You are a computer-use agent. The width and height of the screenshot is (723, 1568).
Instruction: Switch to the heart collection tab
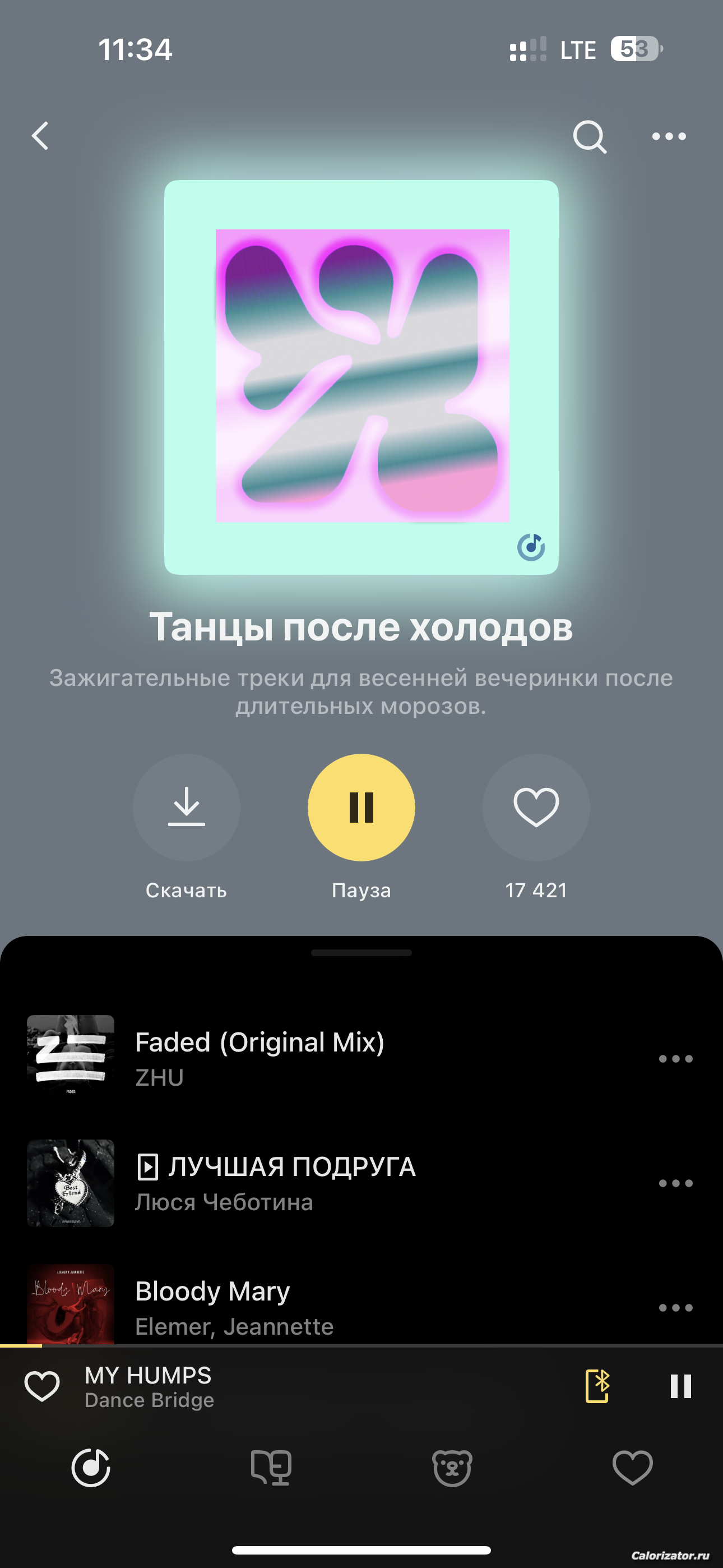click(632, 1468)
